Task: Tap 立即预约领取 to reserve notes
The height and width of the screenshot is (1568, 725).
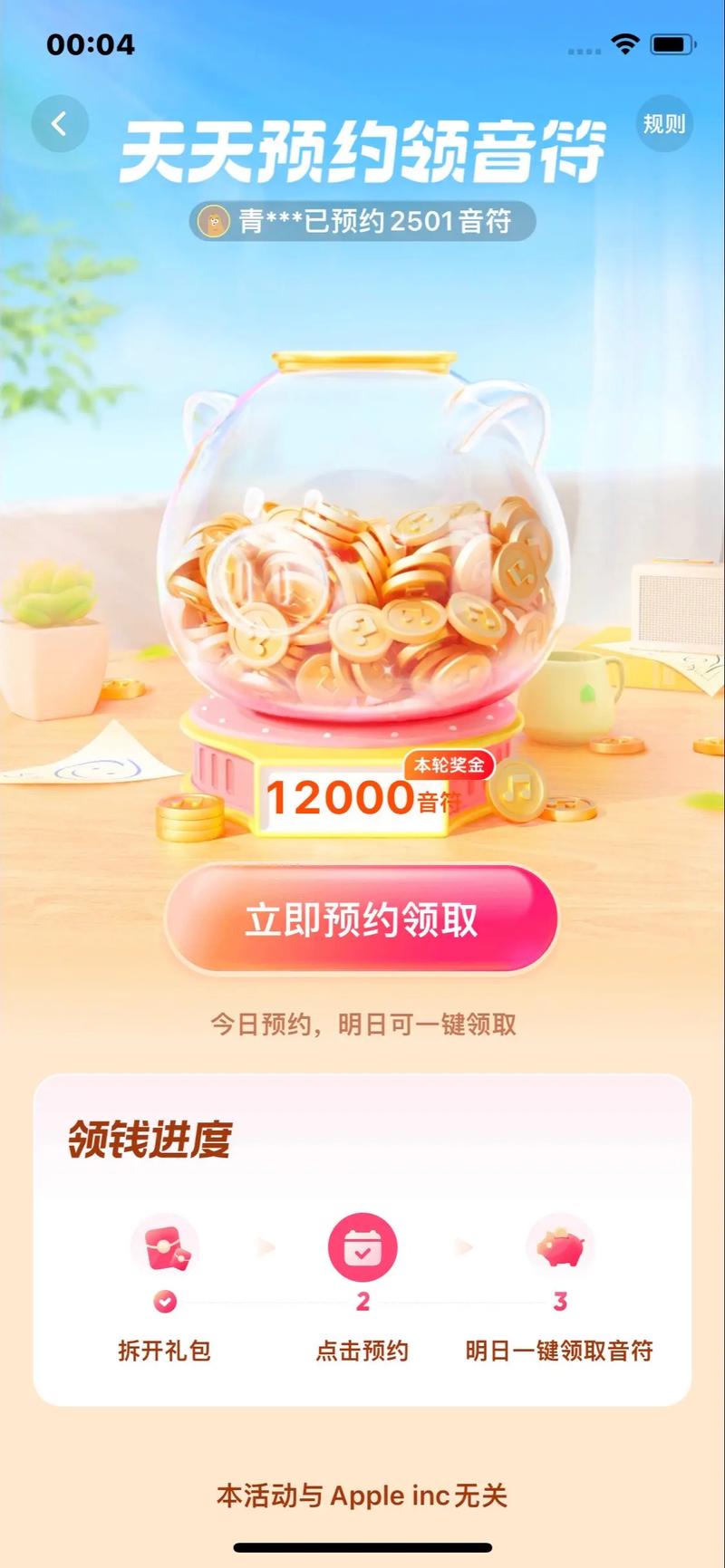Action: pyautogui.click(x=361, y=919)
